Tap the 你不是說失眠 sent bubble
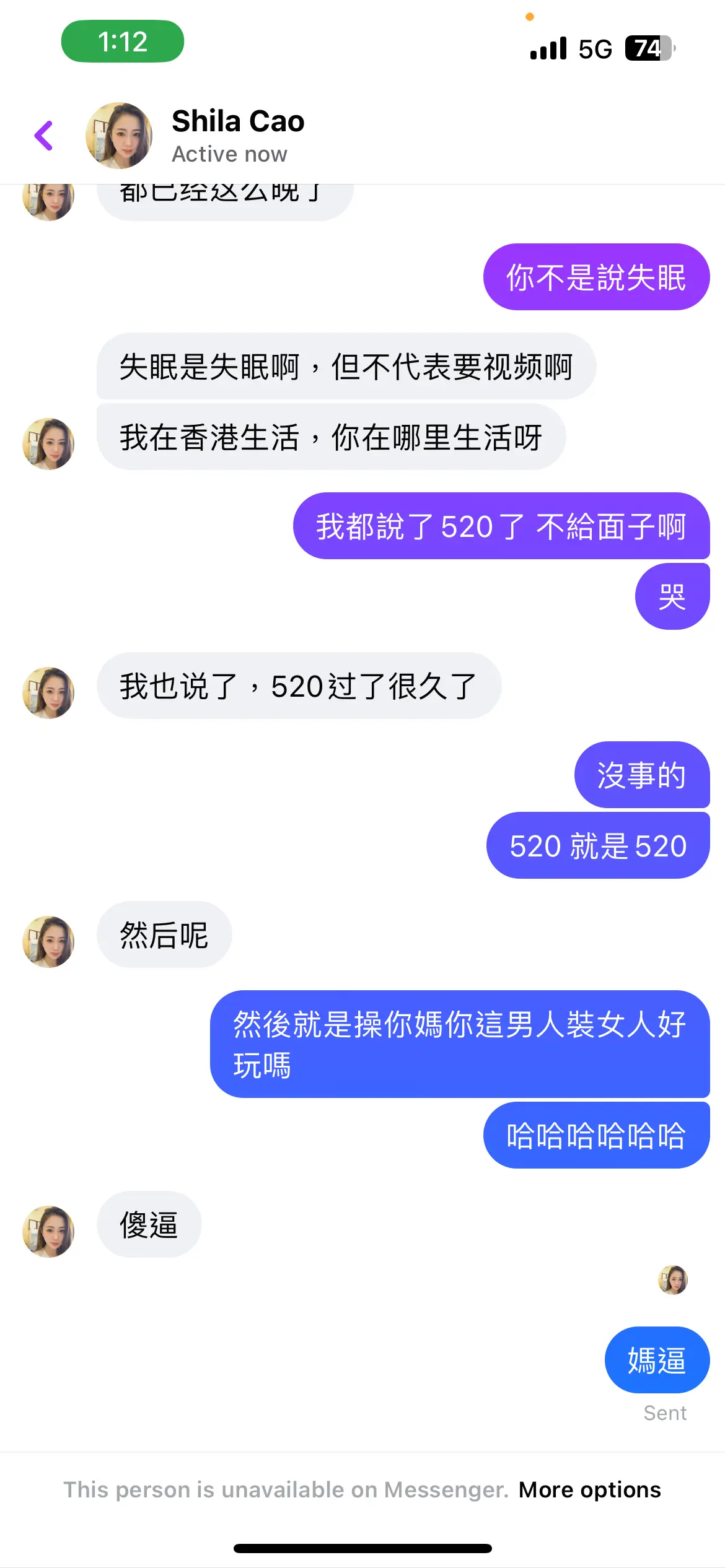The width and height of the screenshot is (725, 1568). 595,277
